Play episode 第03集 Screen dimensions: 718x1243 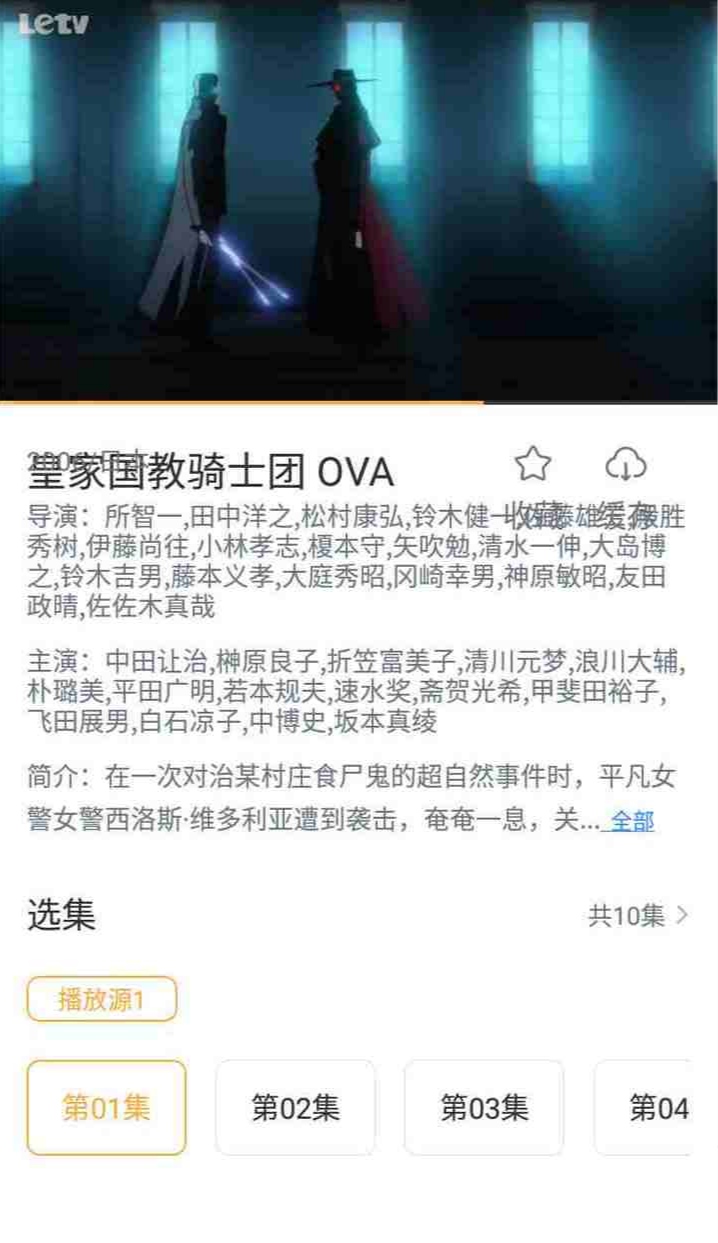click(484, 1107)
